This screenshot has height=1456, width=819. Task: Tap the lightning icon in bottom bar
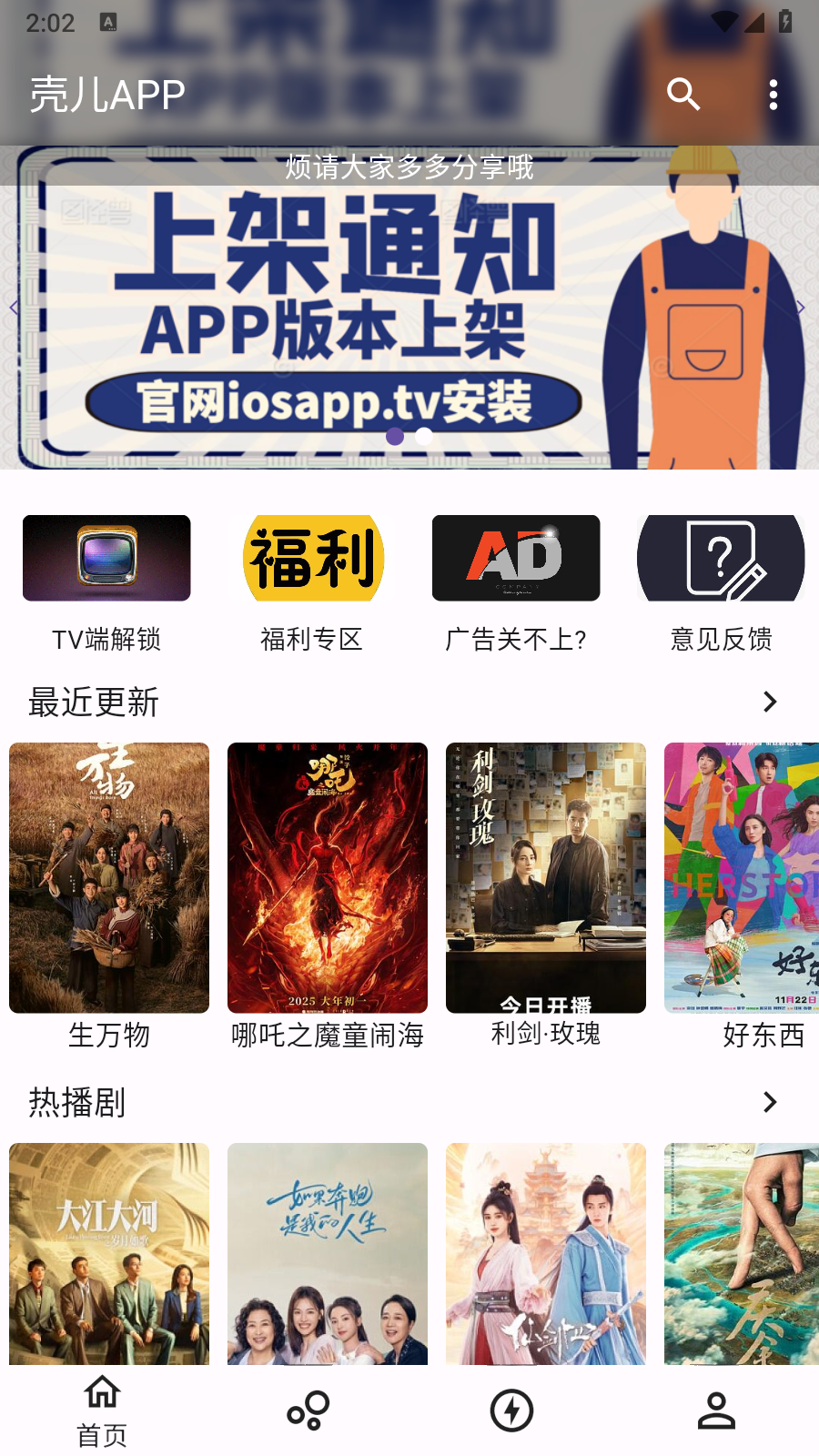pyautogui.click(x=511, y=1408)
